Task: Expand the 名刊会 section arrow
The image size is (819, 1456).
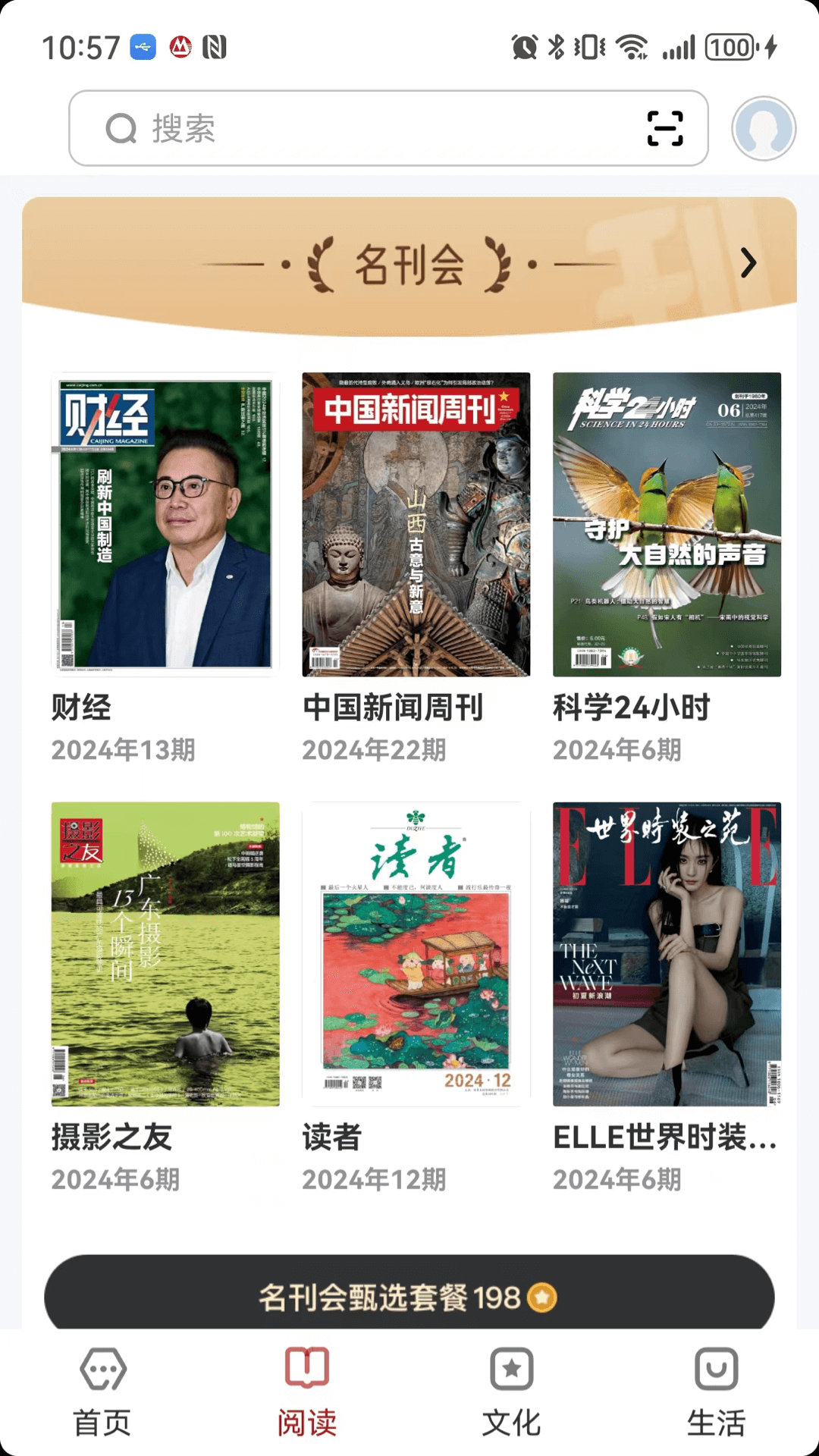Action: 748,263
